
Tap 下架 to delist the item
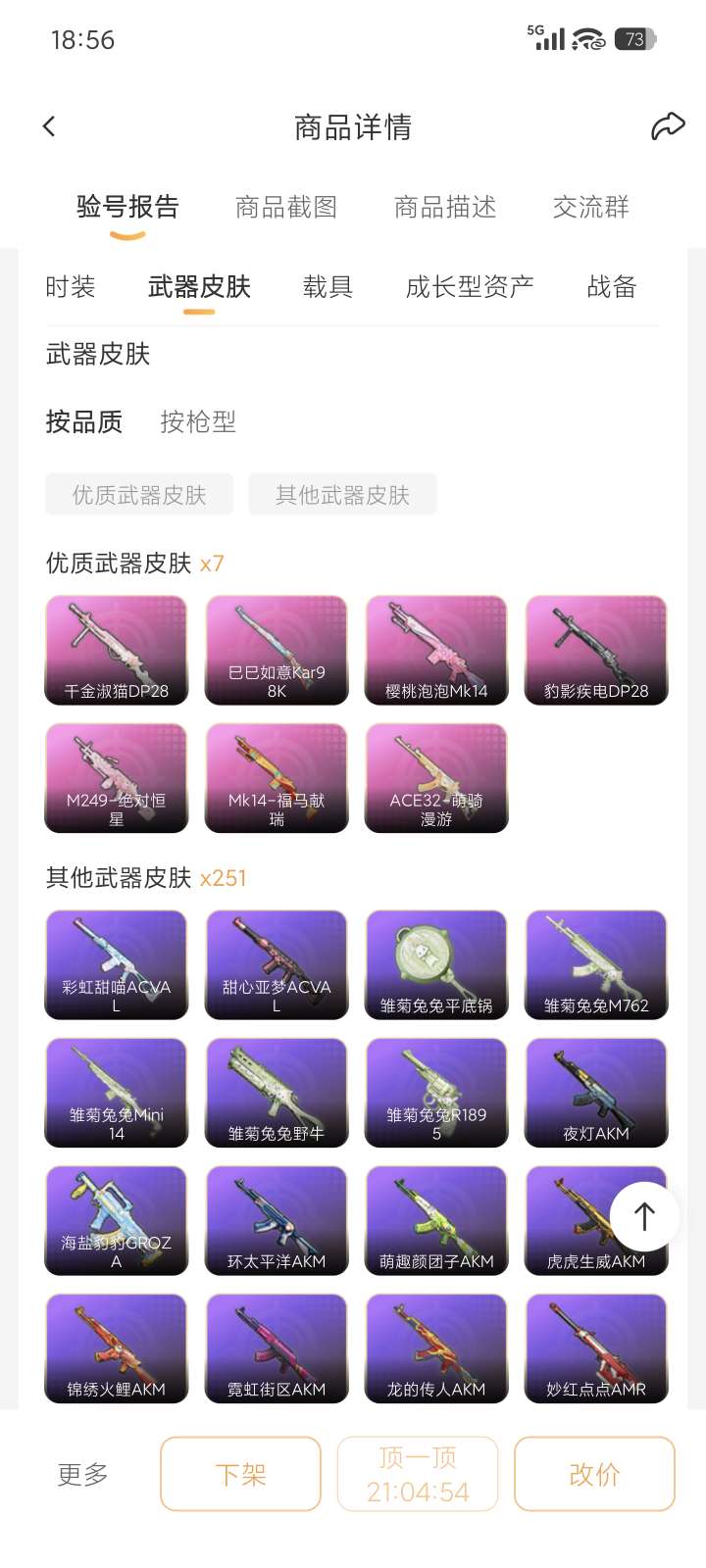(240, 1474)
